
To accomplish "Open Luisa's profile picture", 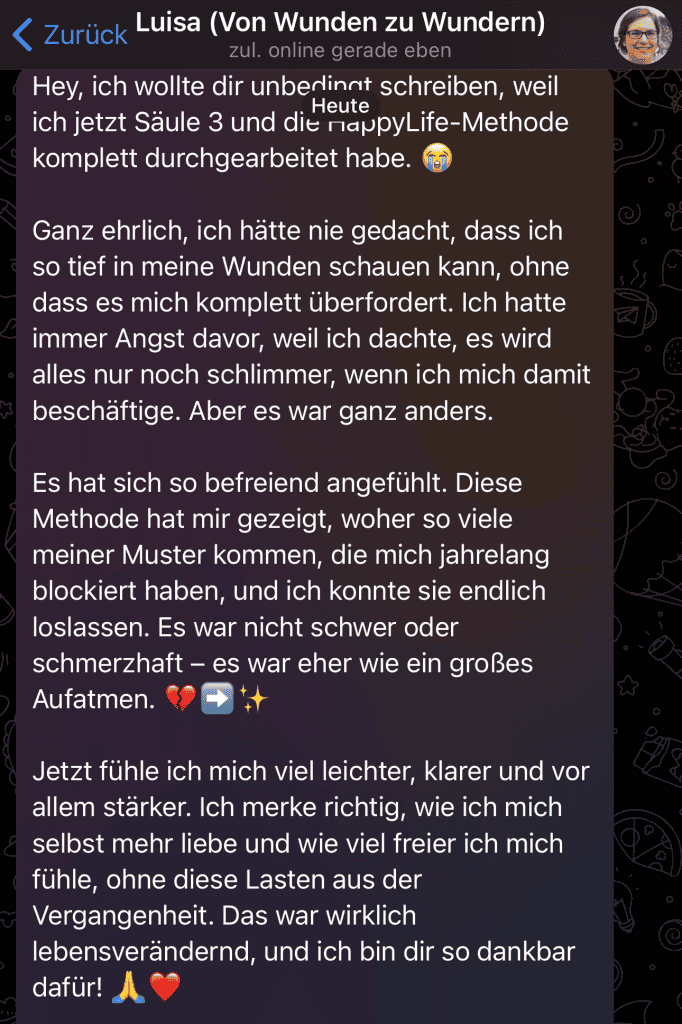I will [642, 34].
